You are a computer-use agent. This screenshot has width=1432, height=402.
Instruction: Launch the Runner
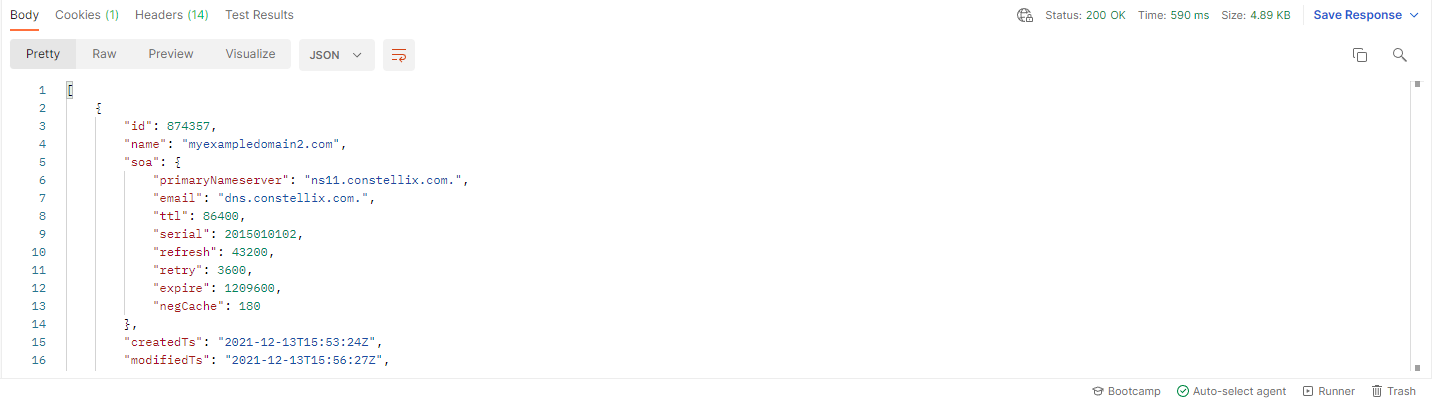point(1328,391)
